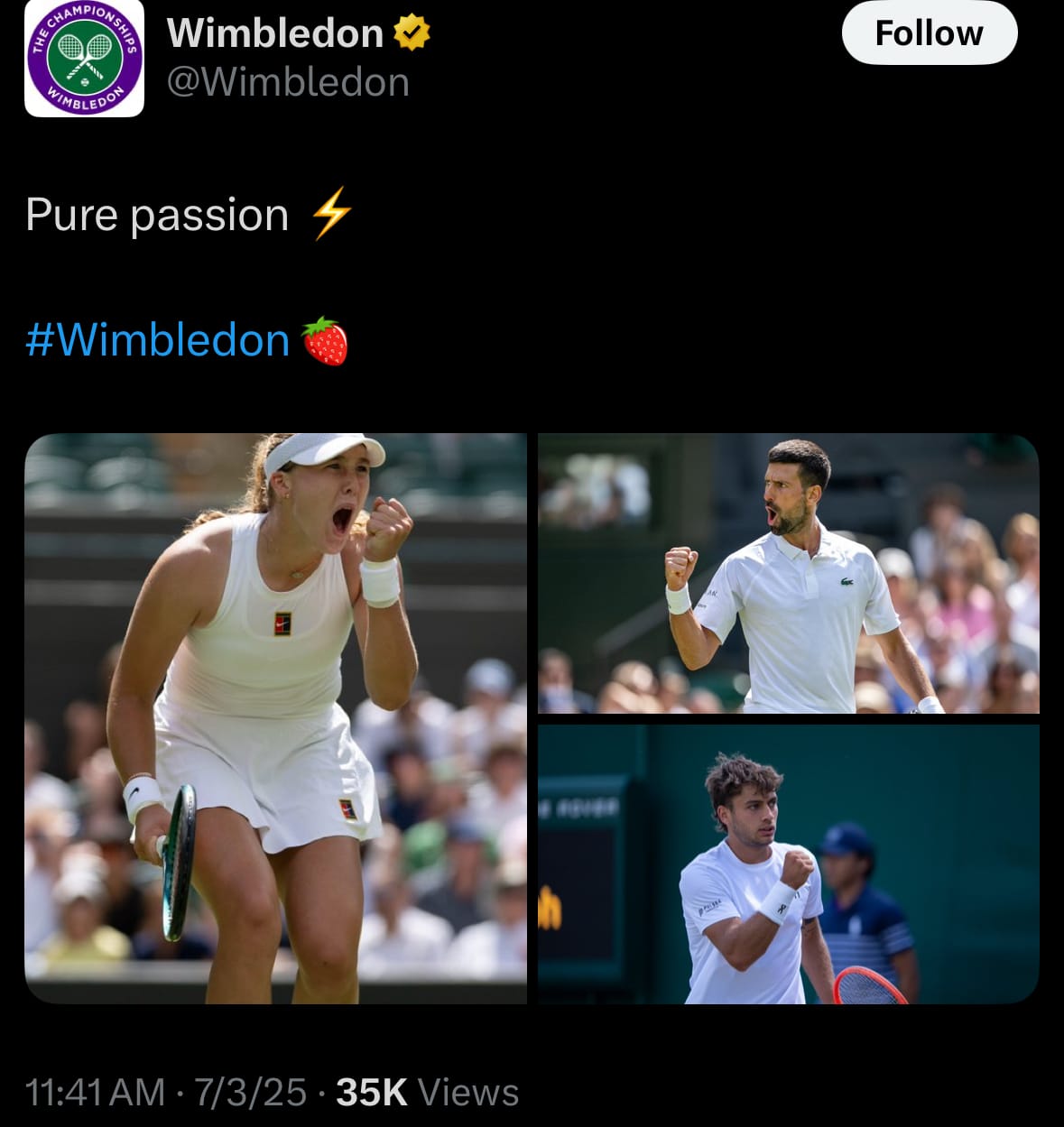The image size is (1064, 1127).
Task: Open the @Wimbledon handle
Action: click(x=288, y=82)
